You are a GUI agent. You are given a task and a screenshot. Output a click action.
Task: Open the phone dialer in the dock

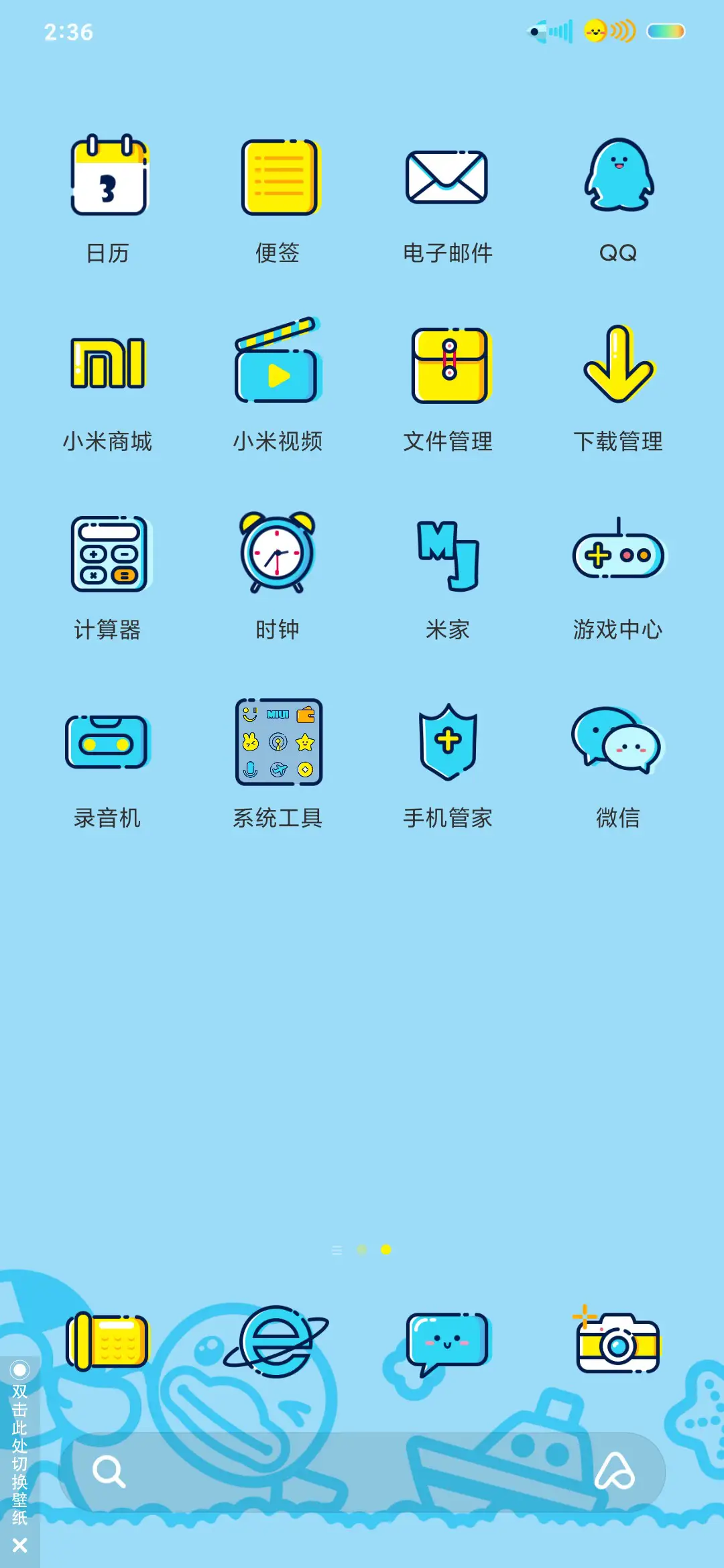[107, 1344]
